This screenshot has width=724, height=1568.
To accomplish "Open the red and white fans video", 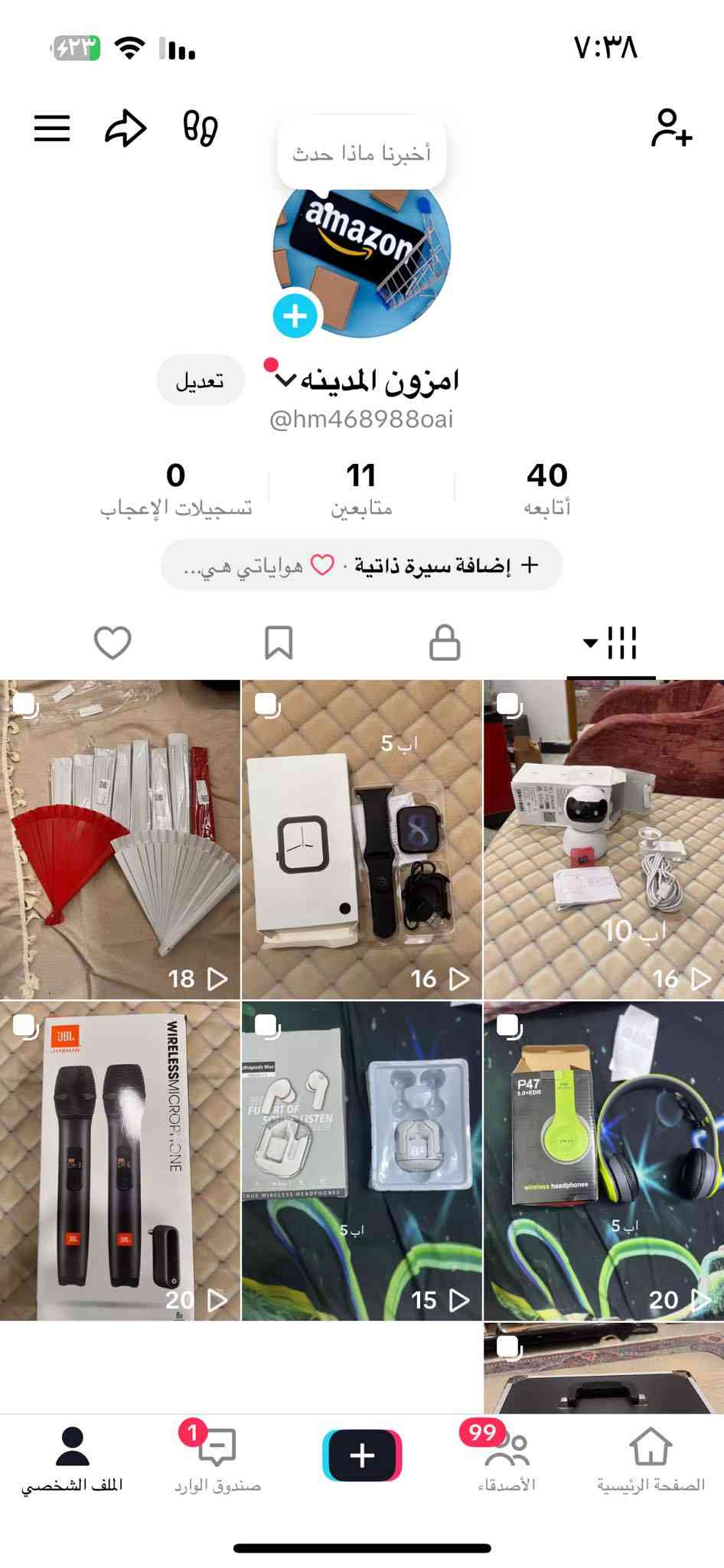I will pyautogui.click(x=120, y=840).
